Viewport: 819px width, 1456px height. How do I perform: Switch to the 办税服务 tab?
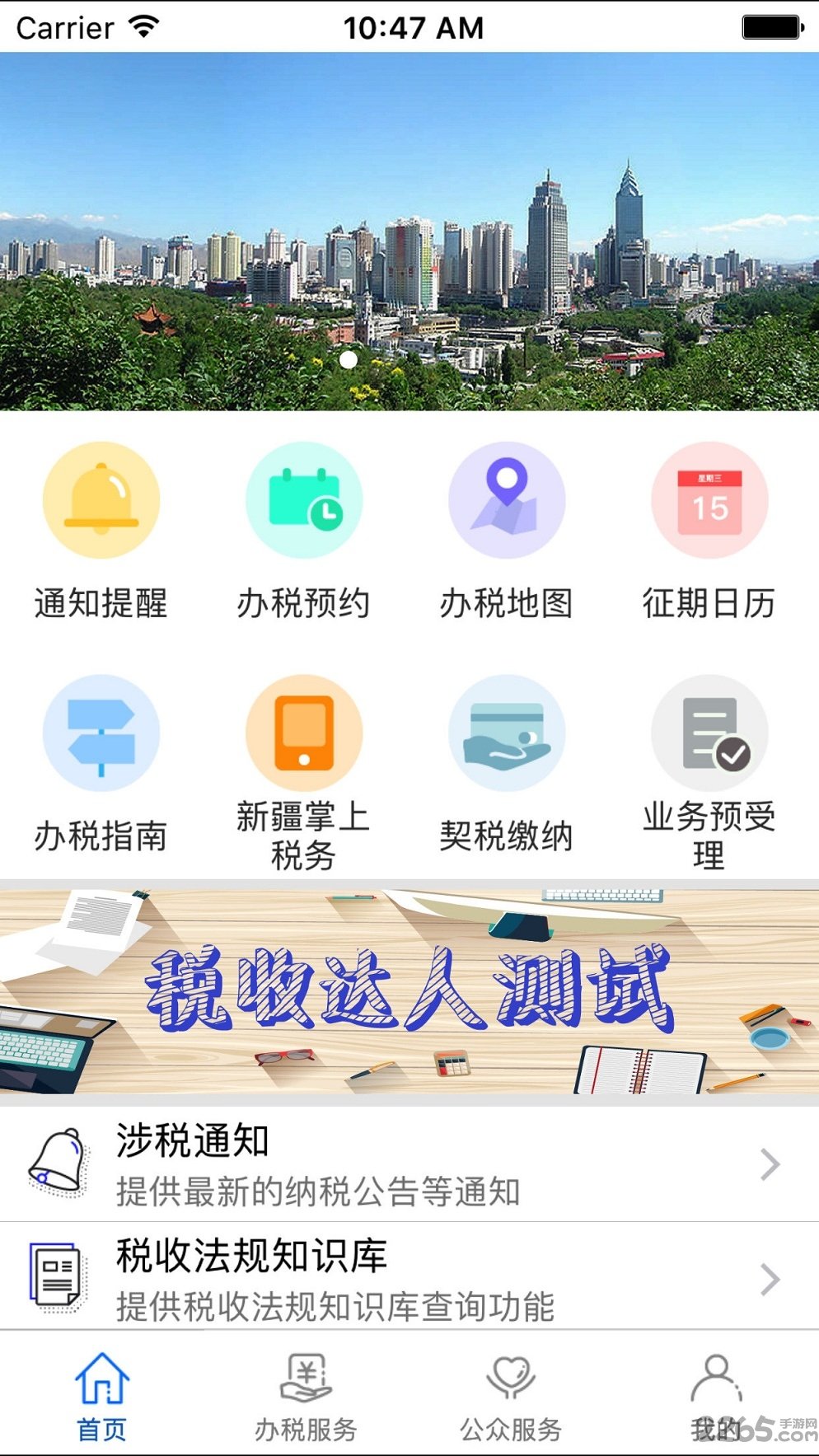point(305,1393)
